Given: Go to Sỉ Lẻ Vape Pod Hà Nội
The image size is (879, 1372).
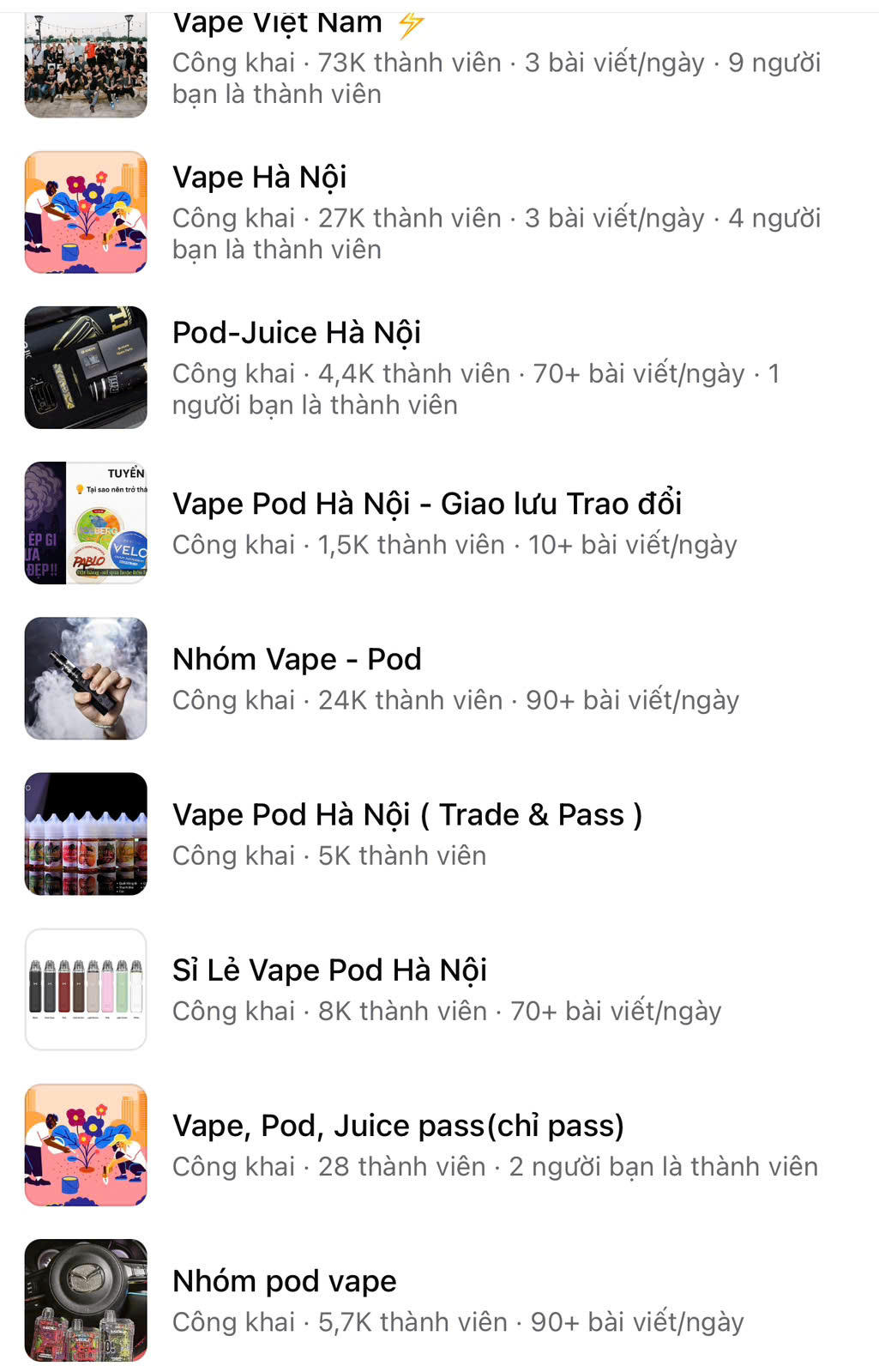Looking at the screenshot, I should [329, 970].
